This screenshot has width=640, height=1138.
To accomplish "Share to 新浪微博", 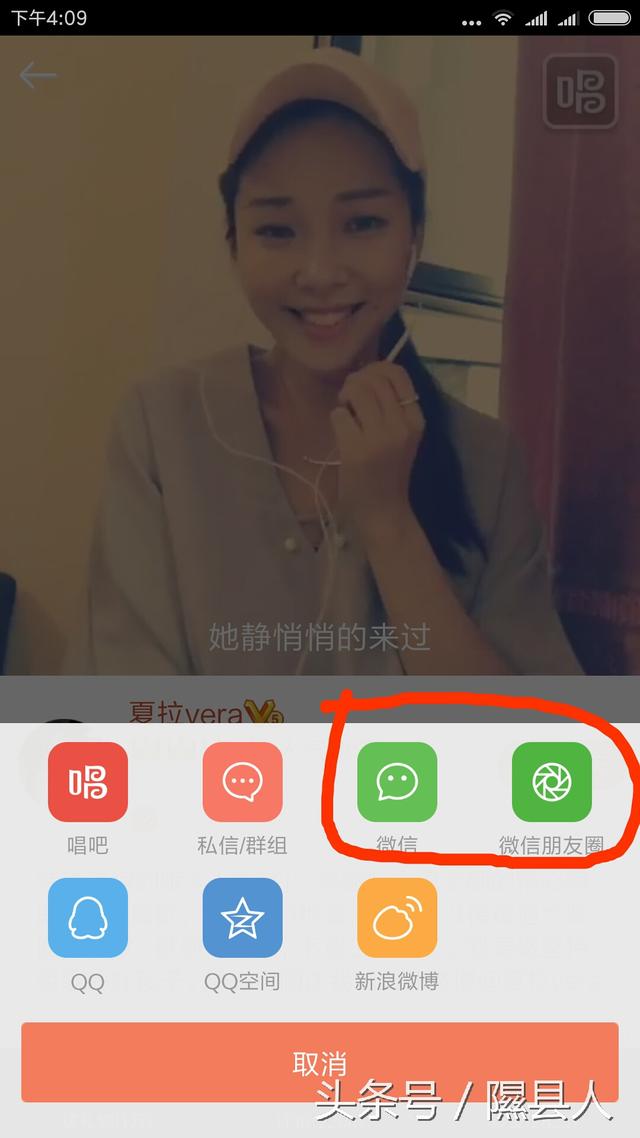I will pyautogui.click(x=397, y=917).
